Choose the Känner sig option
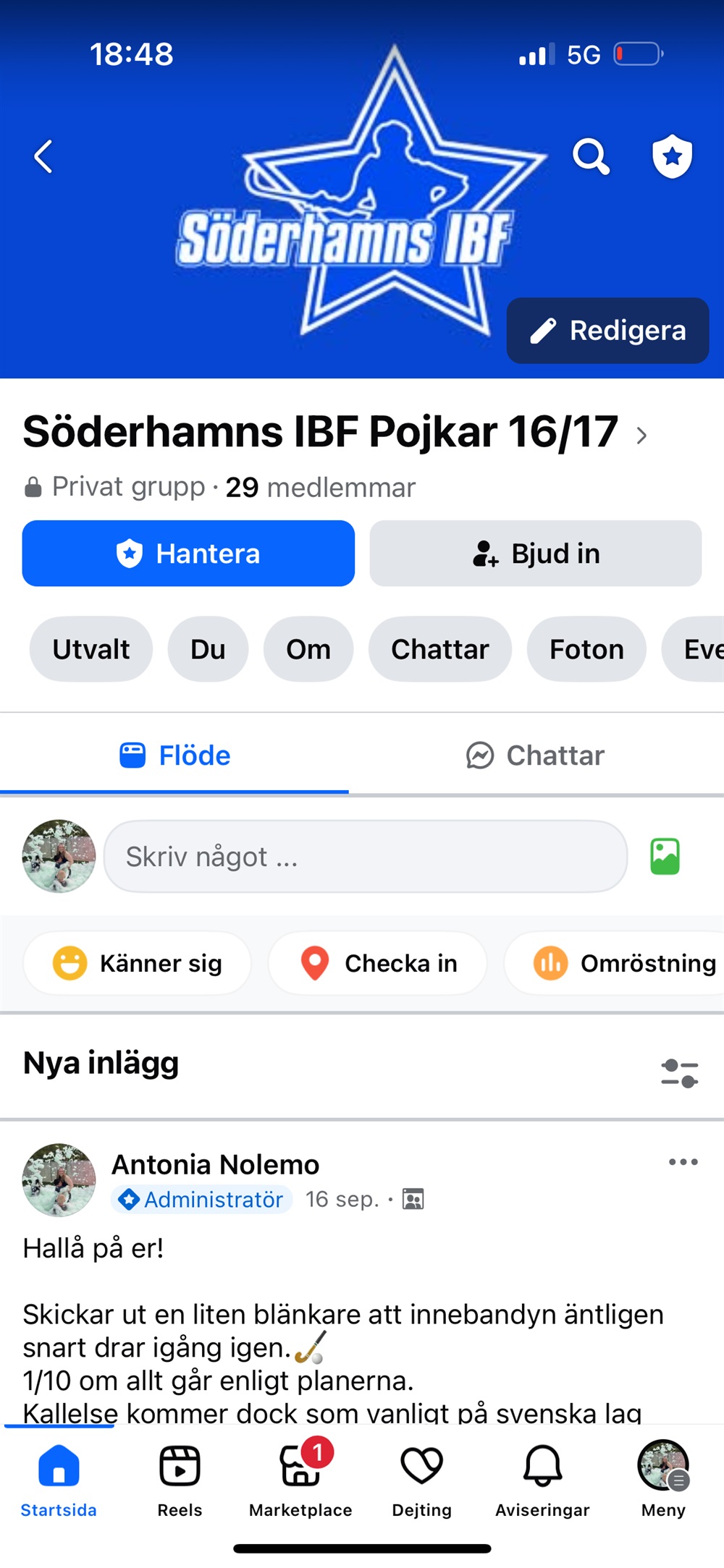This screenshot has width=724, height=1568. 138,964
